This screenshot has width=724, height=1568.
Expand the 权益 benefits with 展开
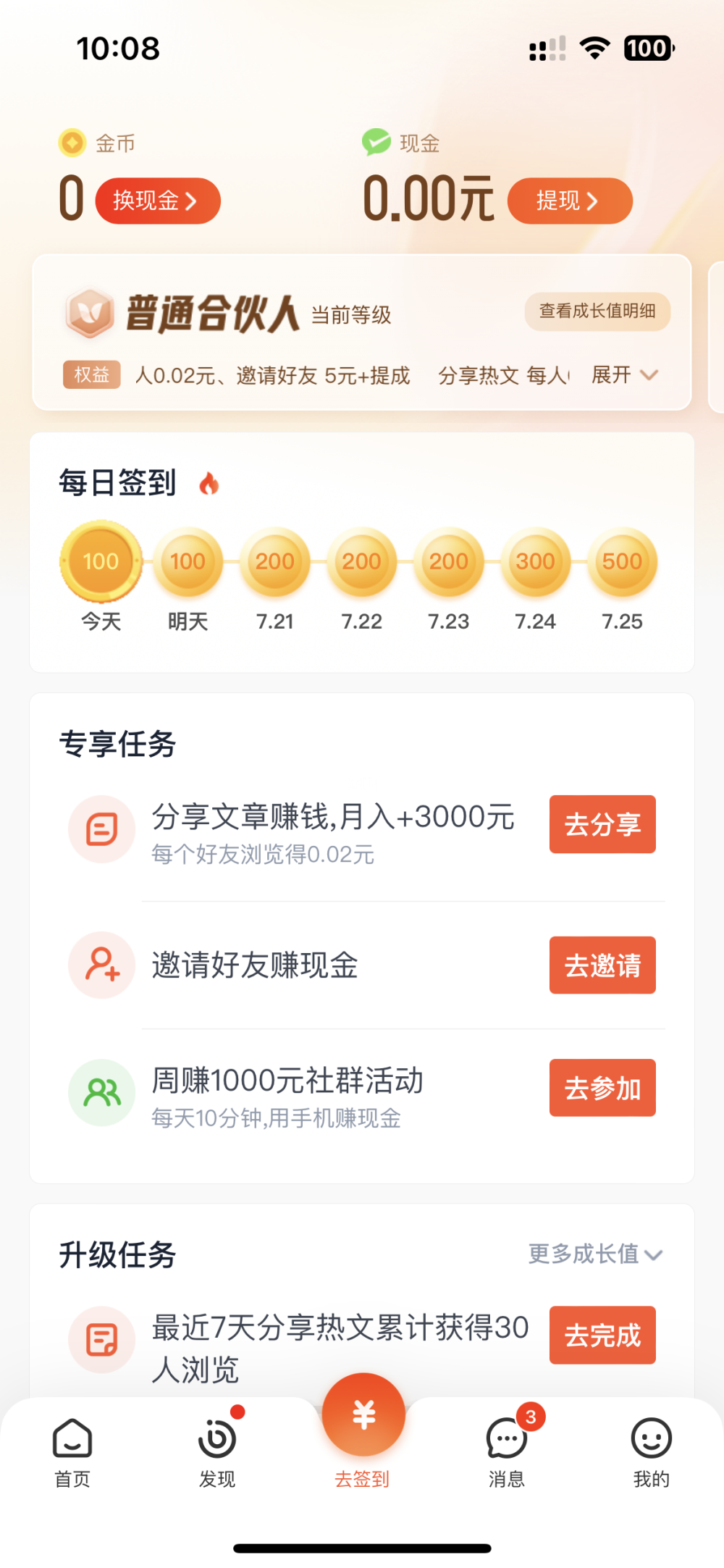tap(624, 375)
